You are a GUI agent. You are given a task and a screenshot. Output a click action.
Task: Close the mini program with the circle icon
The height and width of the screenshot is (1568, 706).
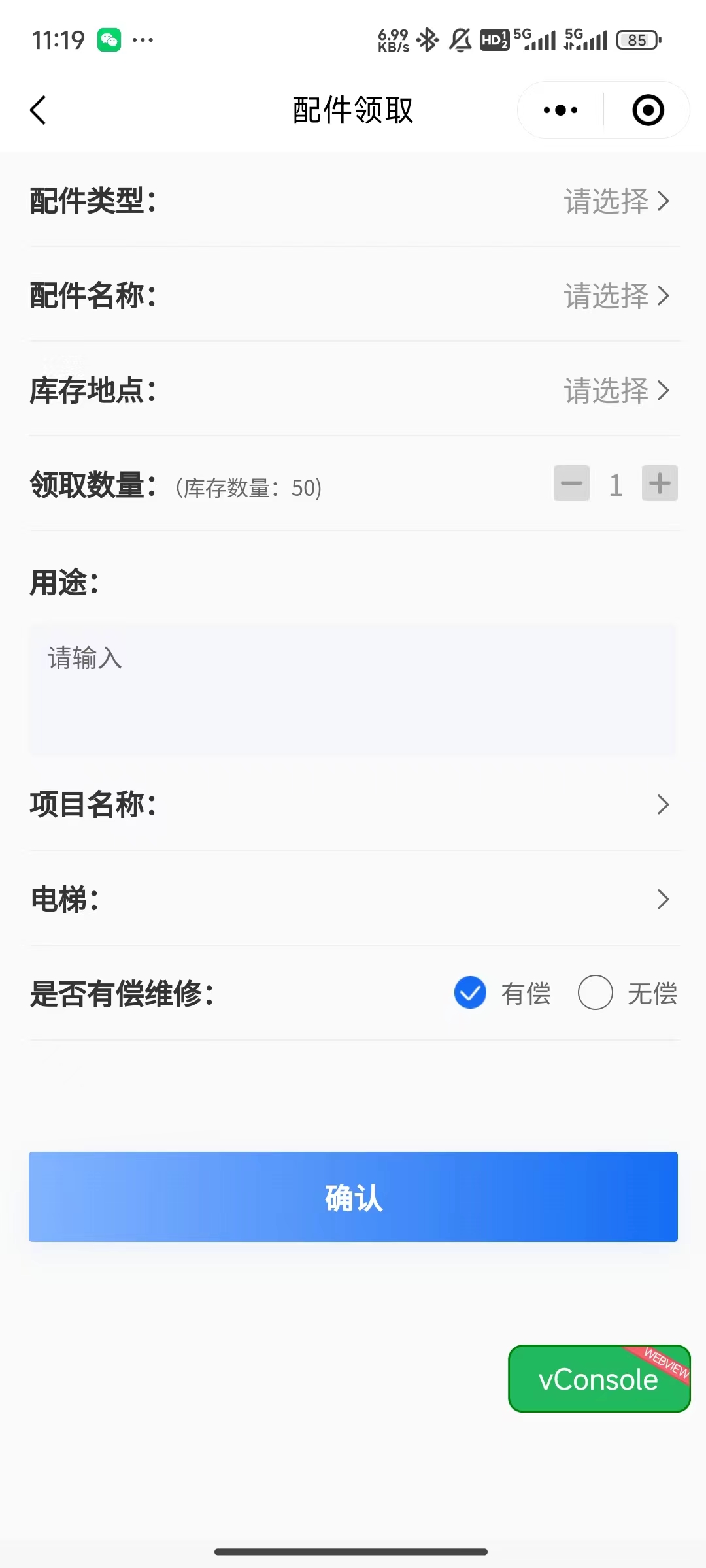tap(648, 110)
